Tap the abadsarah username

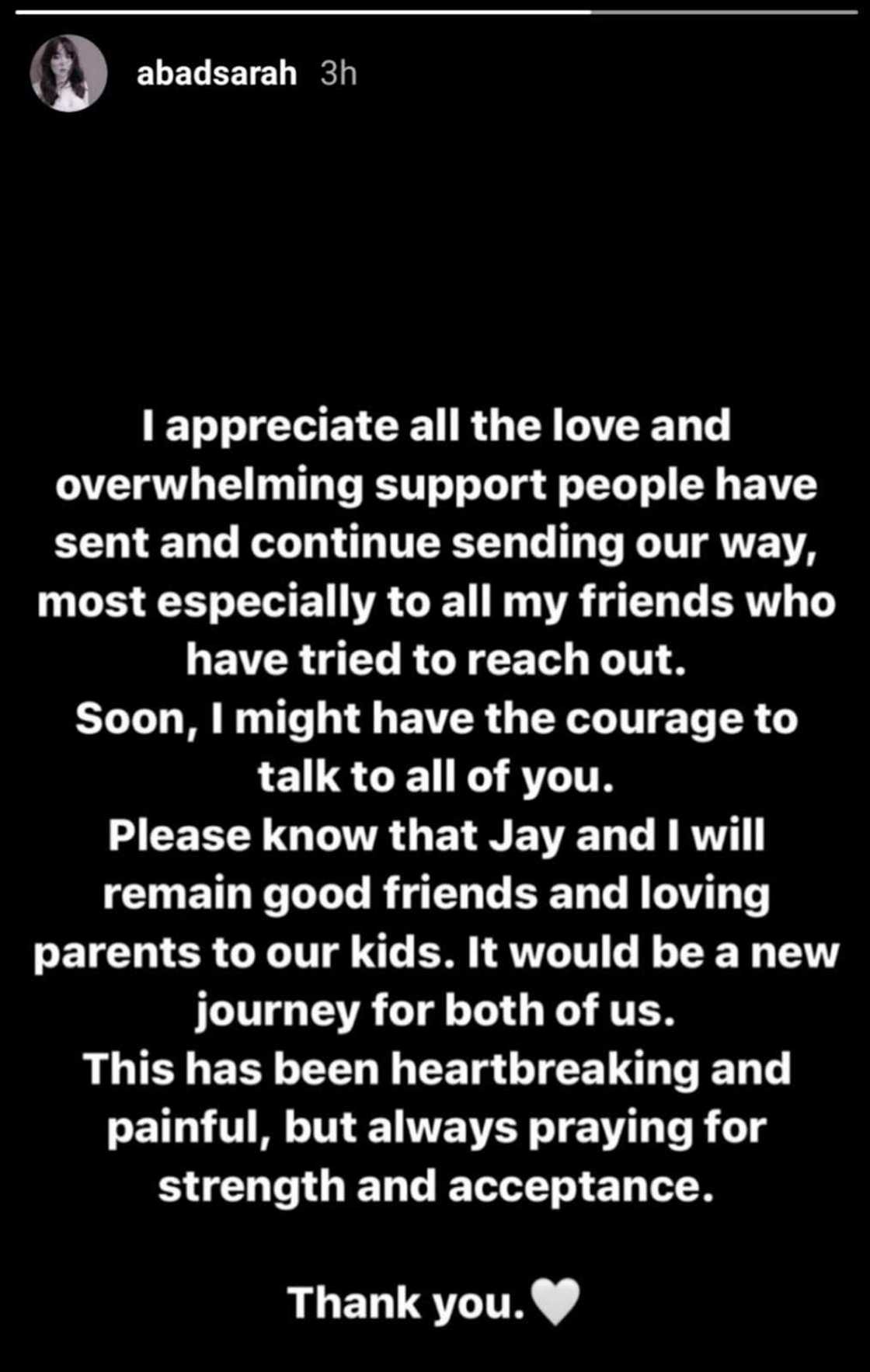pos(216,74)
